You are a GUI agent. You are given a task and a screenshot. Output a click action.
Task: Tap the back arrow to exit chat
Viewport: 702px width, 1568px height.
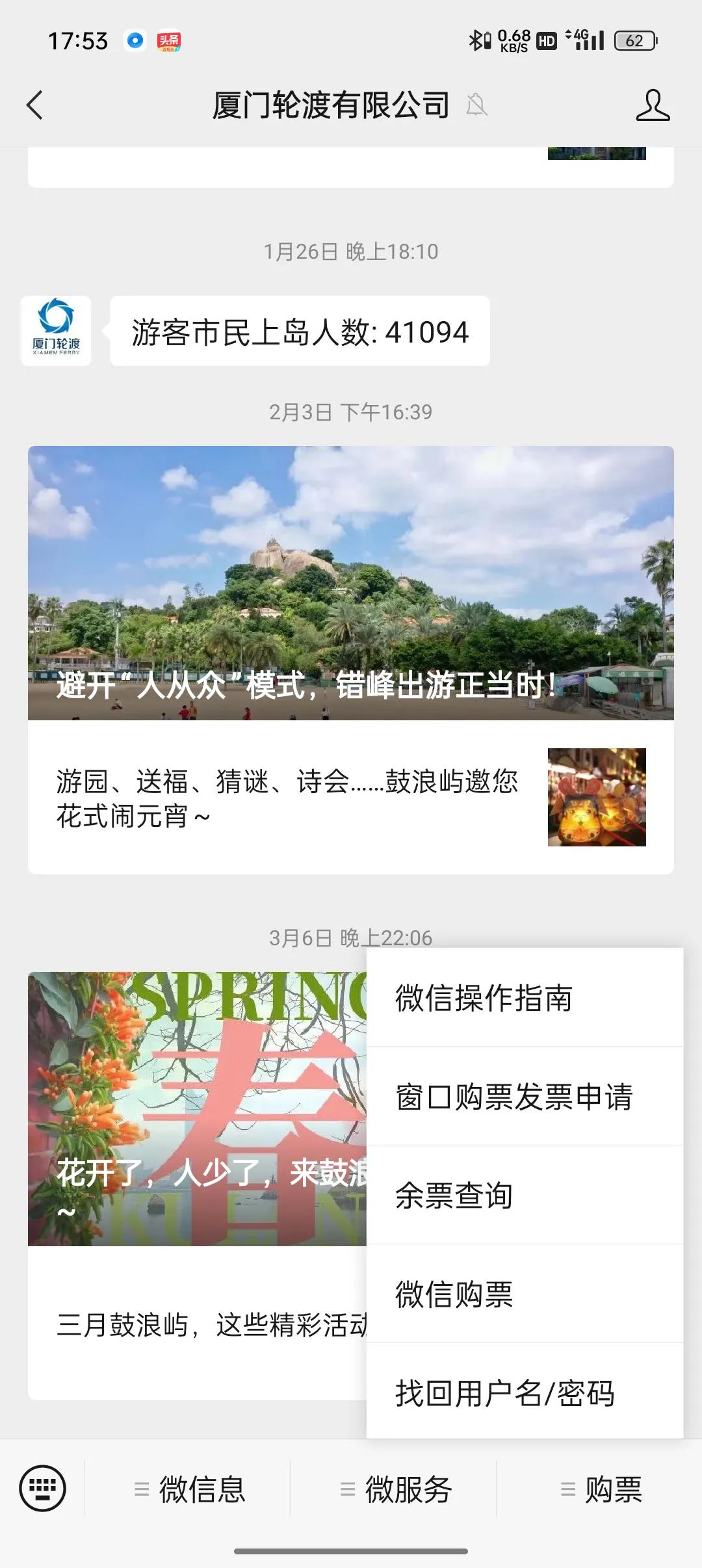(x=36, y=104)
